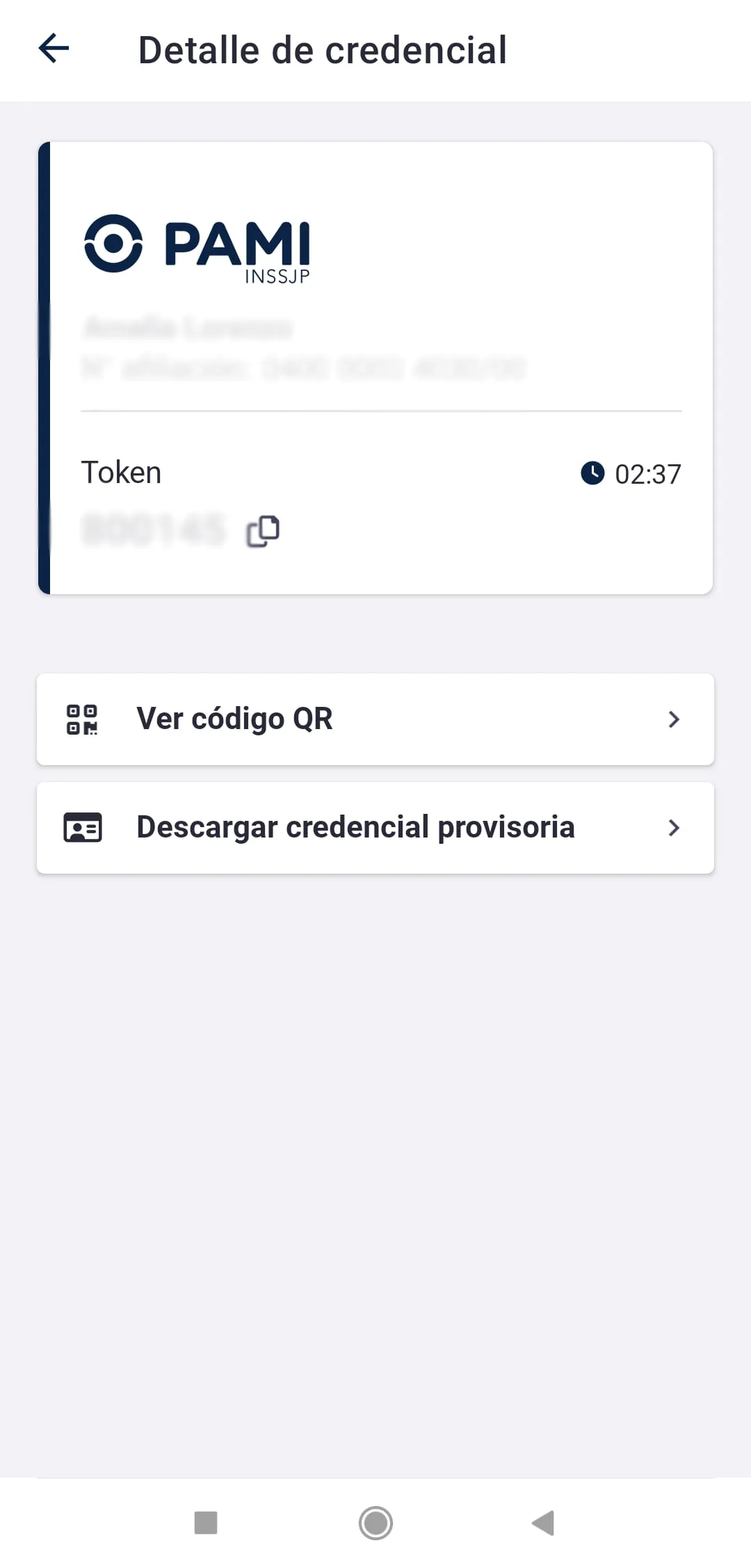Screen dimensions: 751x1568
Task: Select the credential card area
Action: tap(375, 368)
